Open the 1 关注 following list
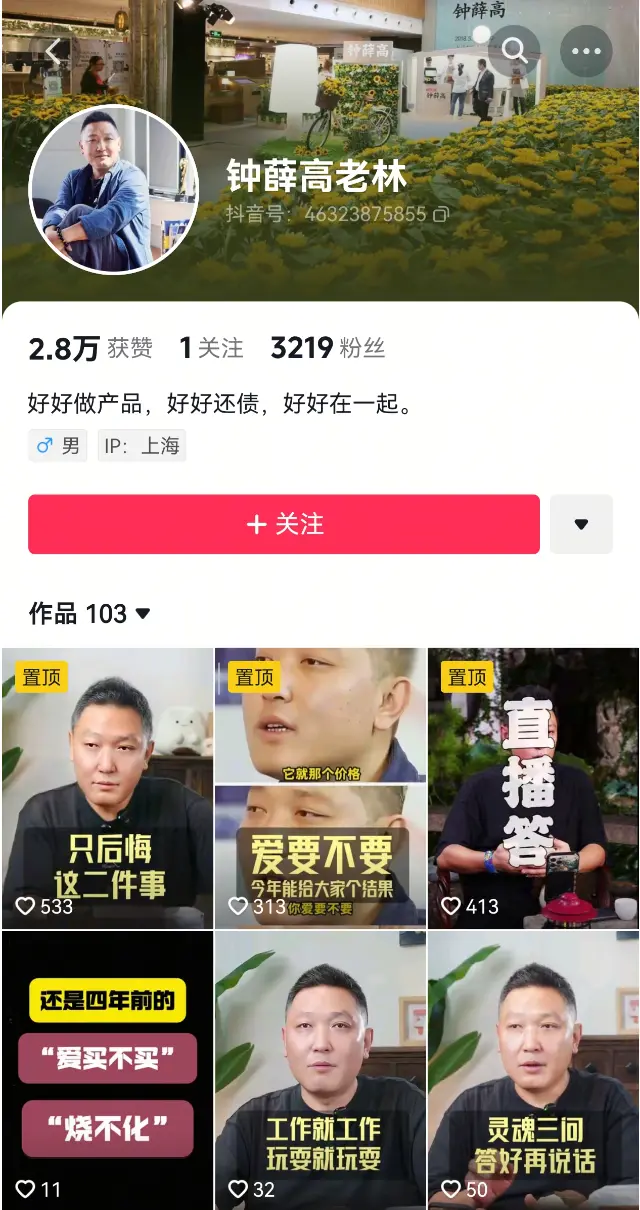Screen dimensions: 640x1210 [211, 348]
